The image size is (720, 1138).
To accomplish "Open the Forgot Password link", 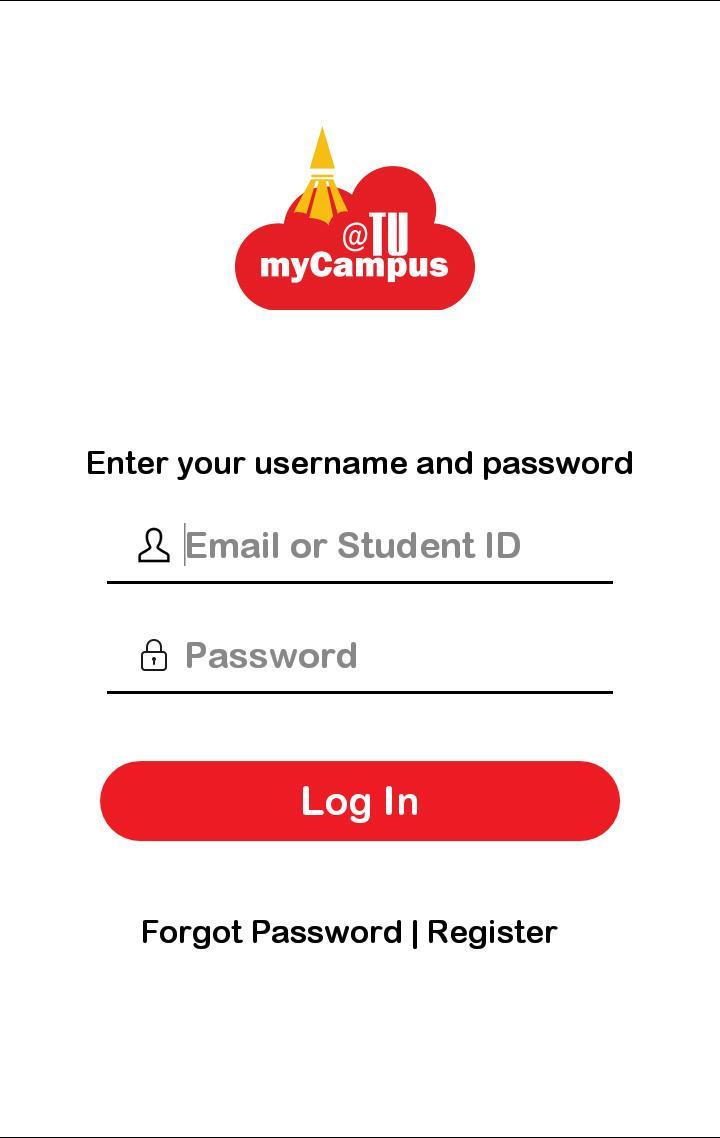I will 270,931.
